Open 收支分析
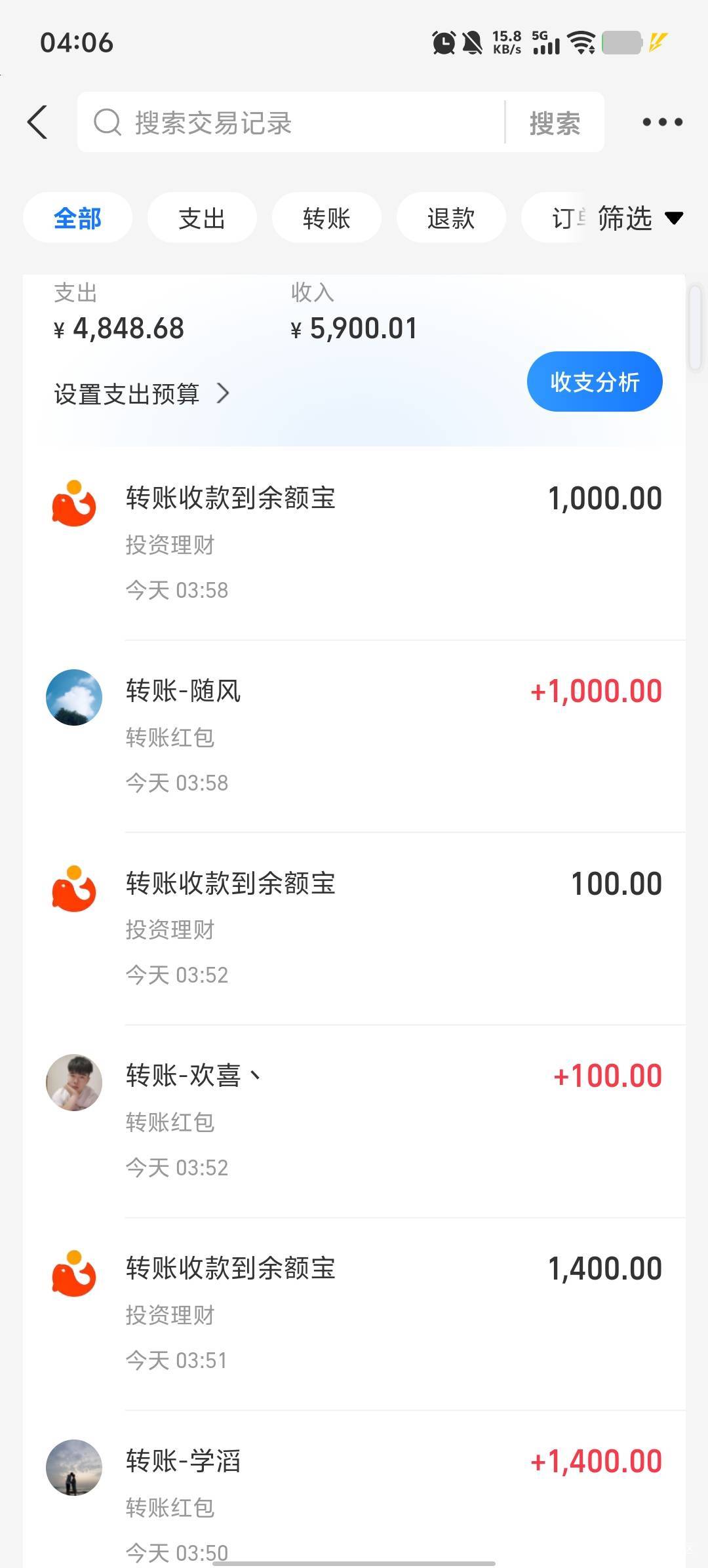The height and width of the screenshot is (1568, 708). [x=594, y=382]
